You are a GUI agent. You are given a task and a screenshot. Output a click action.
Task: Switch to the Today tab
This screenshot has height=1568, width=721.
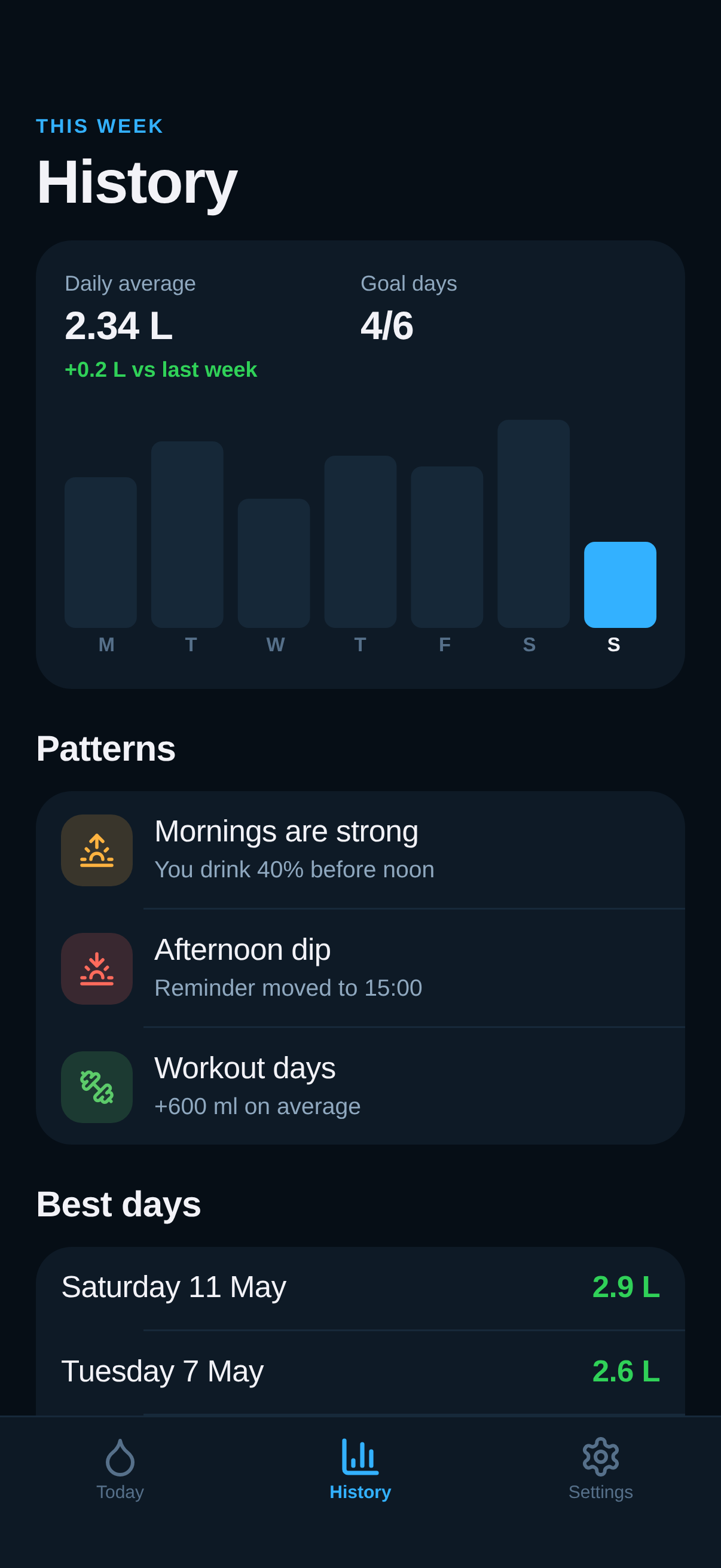120,1469
